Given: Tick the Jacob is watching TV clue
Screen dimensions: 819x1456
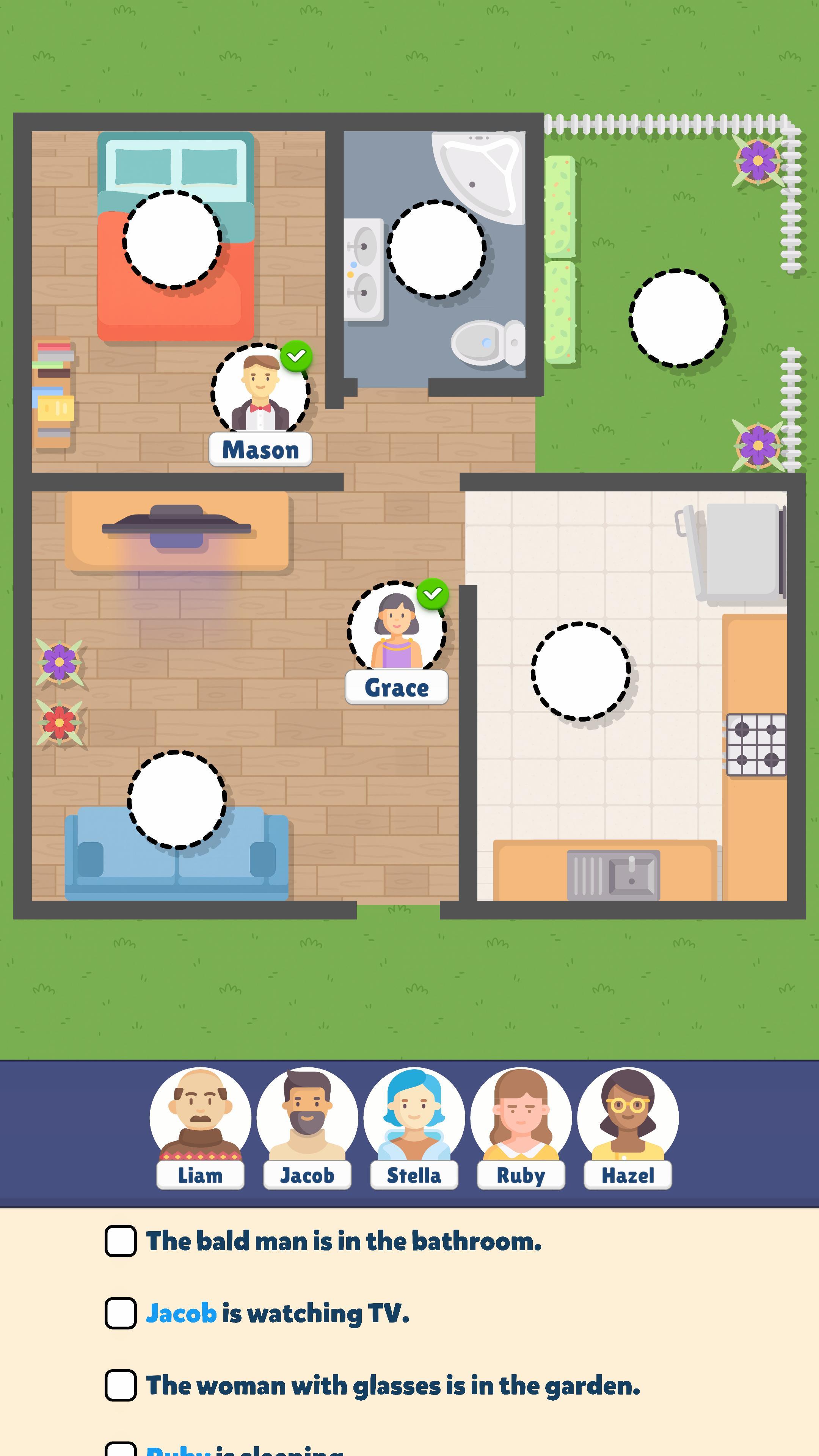Looking at the screenshot, I should click(121, 1313).
